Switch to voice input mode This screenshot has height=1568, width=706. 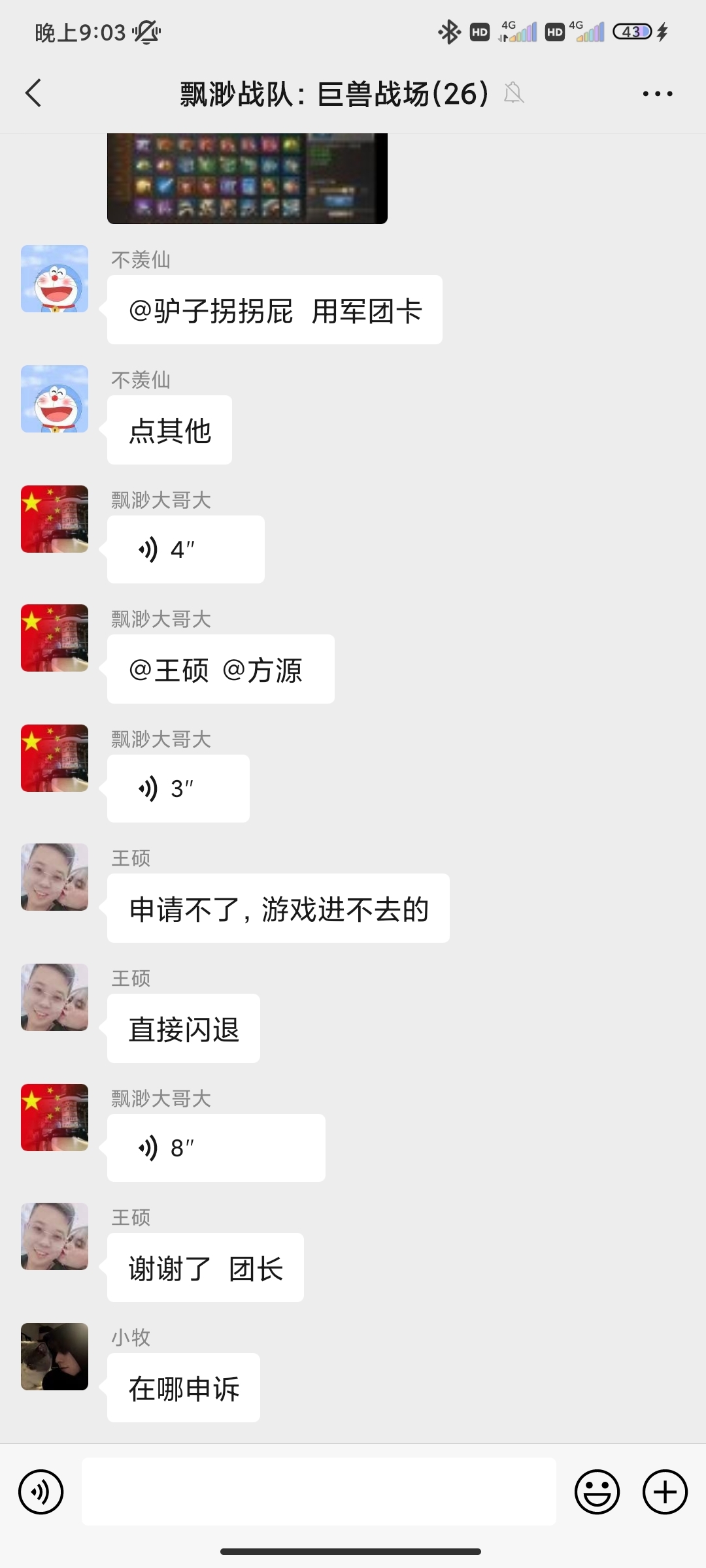point(41,1492)
